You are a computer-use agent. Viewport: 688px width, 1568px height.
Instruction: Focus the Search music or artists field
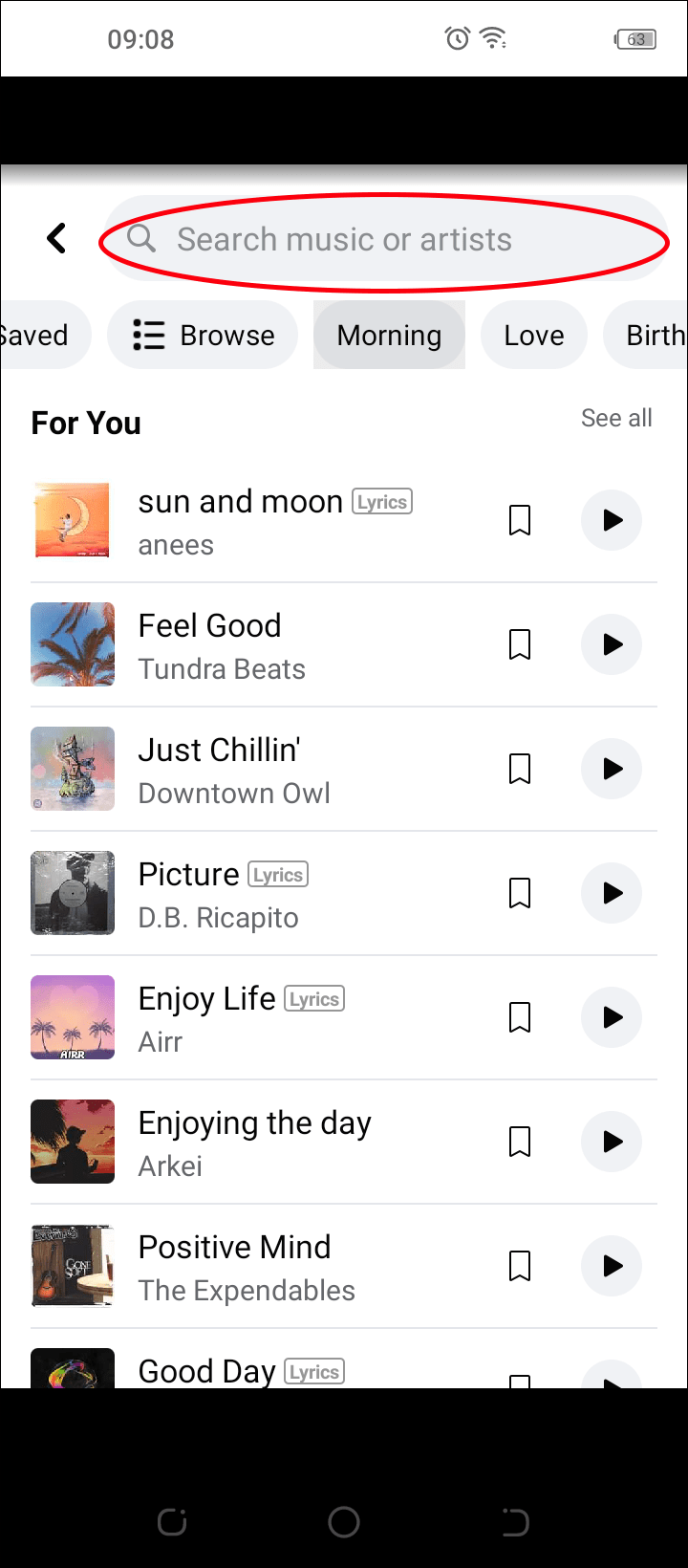click(x=382, y=239)
